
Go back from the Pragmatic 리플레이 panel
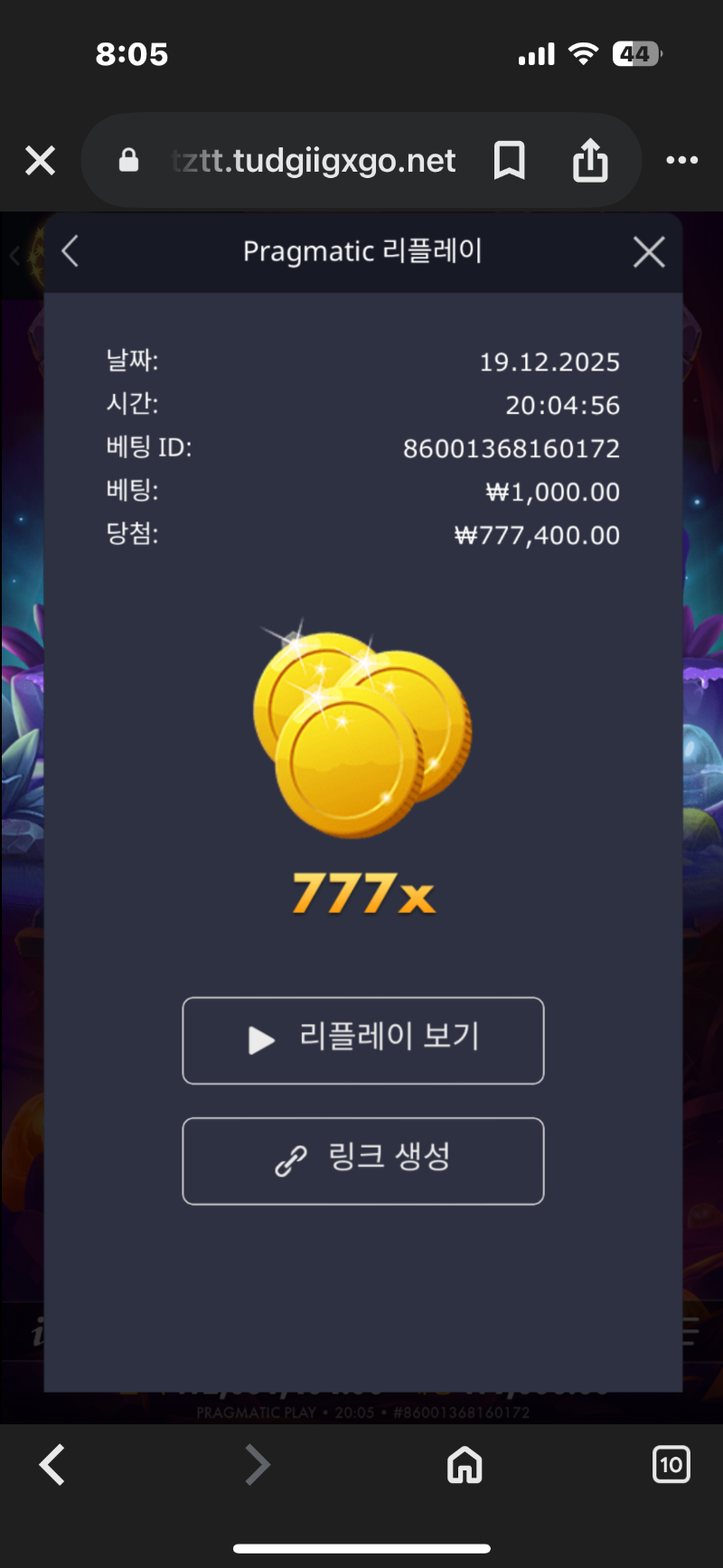pyautogui.click(x=70, y=251)
